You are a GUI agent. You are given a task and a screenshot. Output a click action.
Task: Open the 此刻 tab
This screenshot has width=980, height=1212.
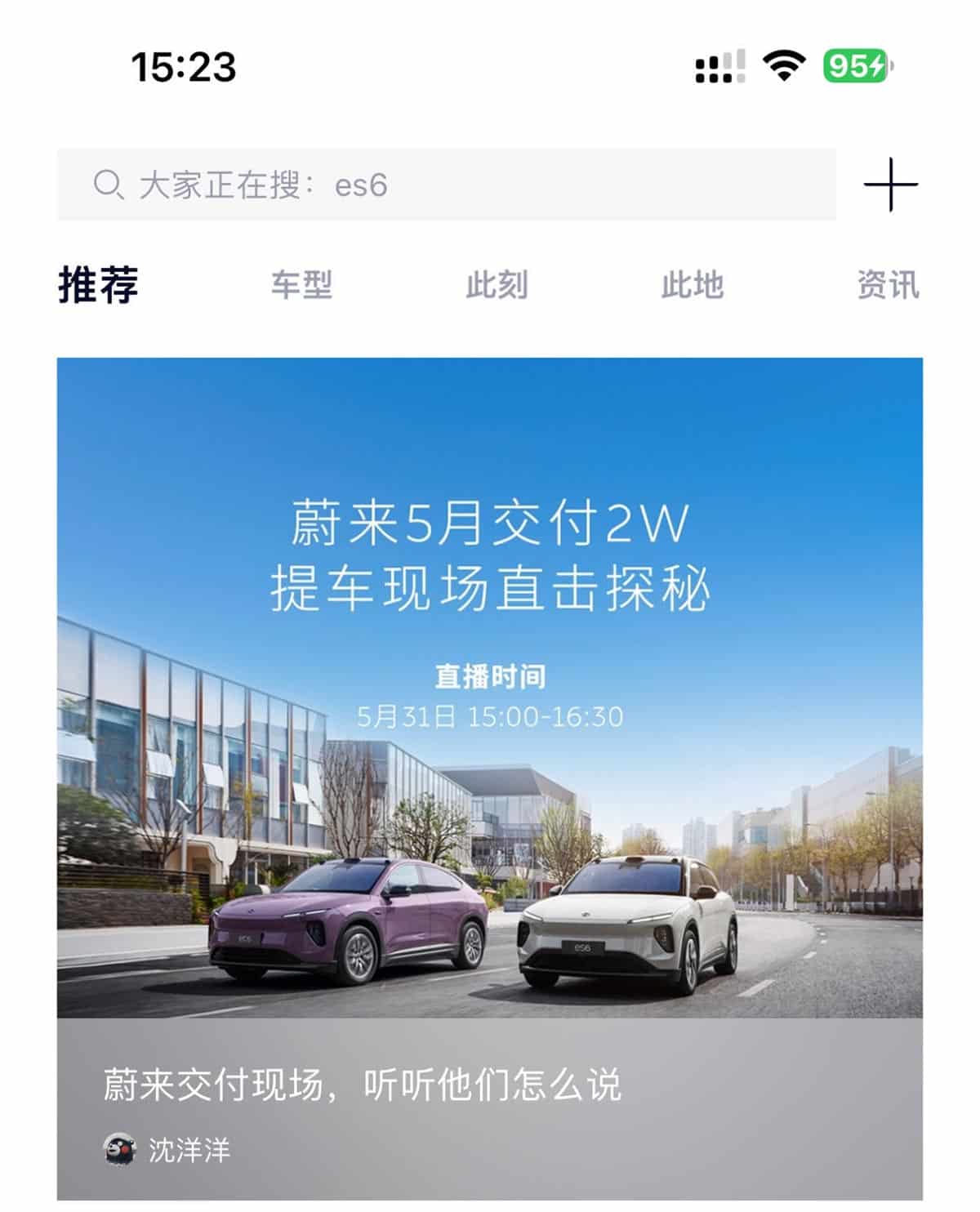tap(497, 284)
